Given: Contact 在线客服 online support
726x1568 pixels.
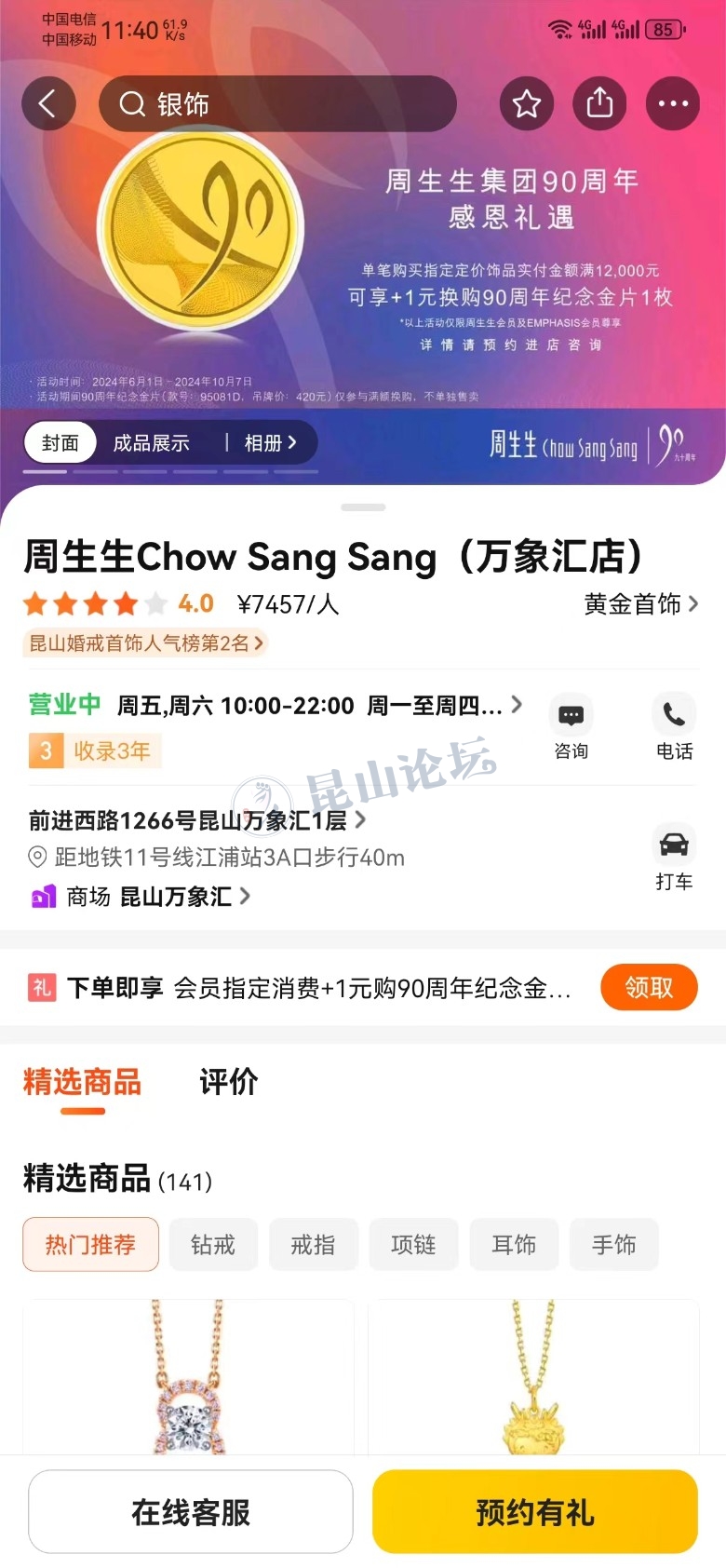Looking at the screenshot, I should click(x=191, y=1512).
